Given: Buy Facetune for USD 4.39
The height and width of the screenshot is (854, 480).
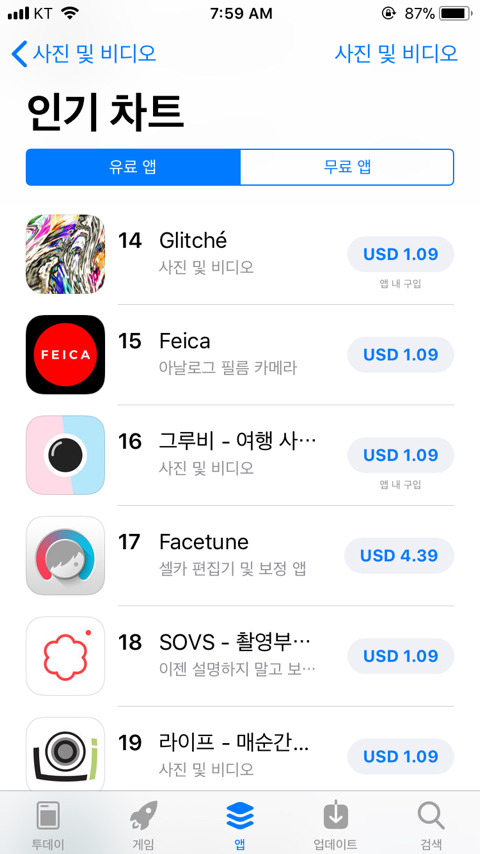Looking at the screenshot, I should pos(399,556).
